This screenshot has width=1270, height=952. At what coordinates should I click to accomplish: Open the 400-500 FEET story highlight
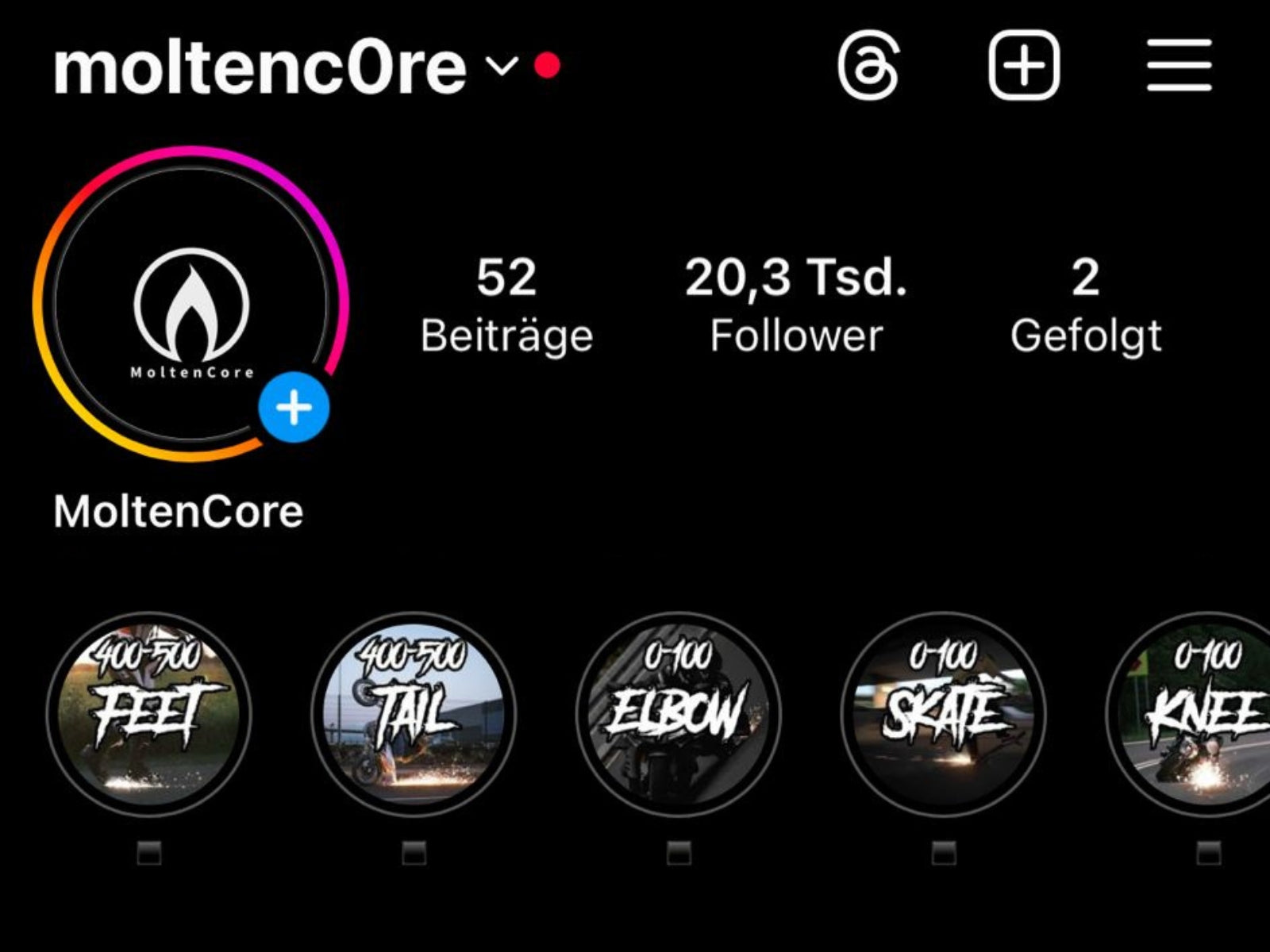pyautogui.click(x=148, y=714)
